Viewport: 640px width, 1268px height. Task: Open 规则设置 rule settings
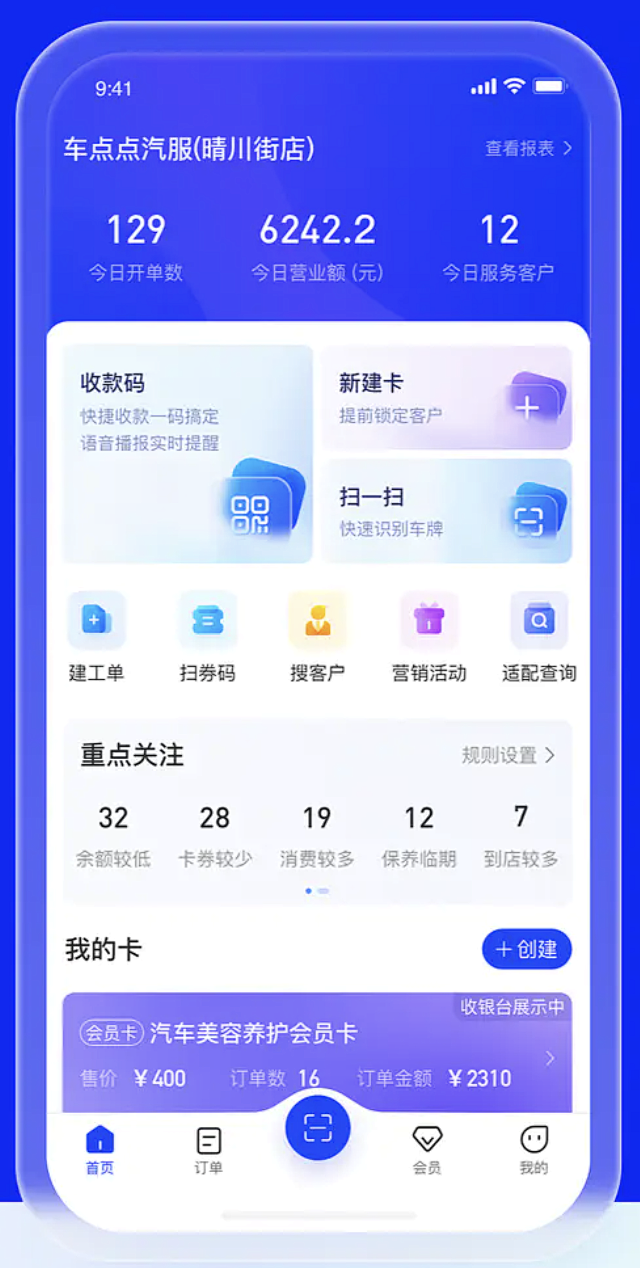coord(508,755)
